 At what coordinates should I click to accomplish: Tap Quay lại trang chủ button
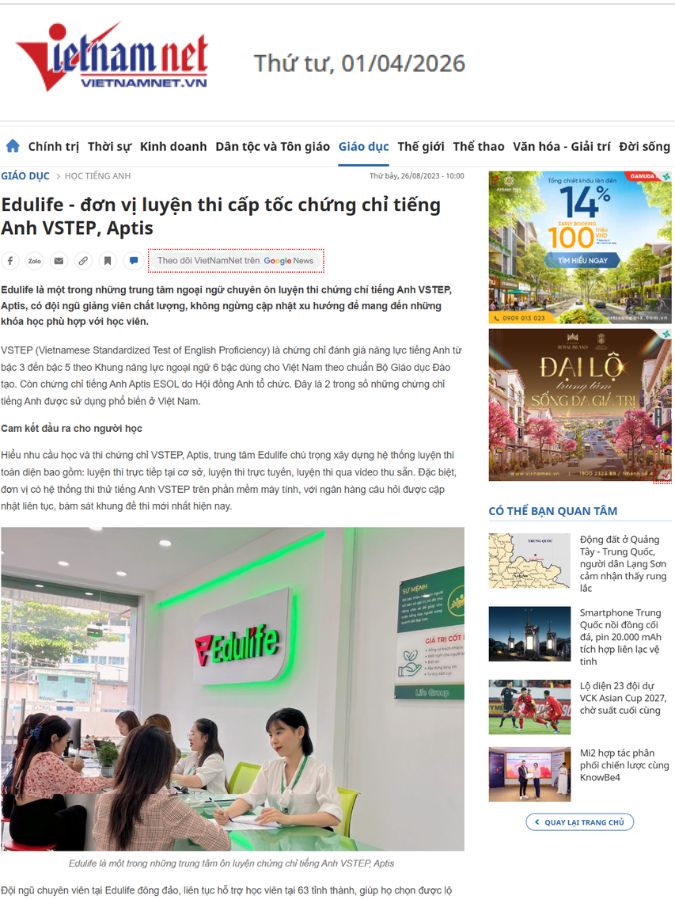[x=579, y=822]
